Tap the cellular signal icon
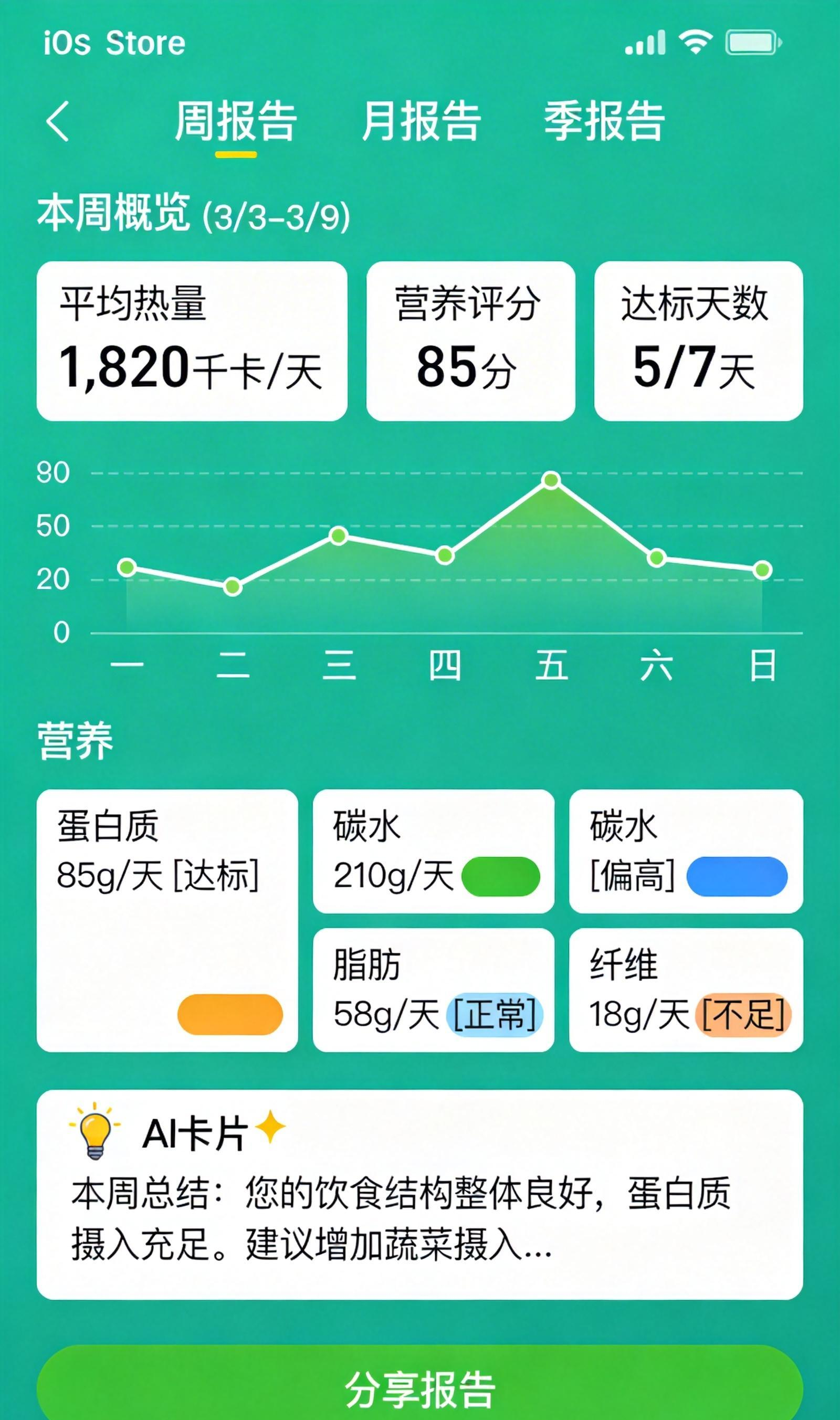Viewport: 840px width, 1420px height. tap(644, 44)
